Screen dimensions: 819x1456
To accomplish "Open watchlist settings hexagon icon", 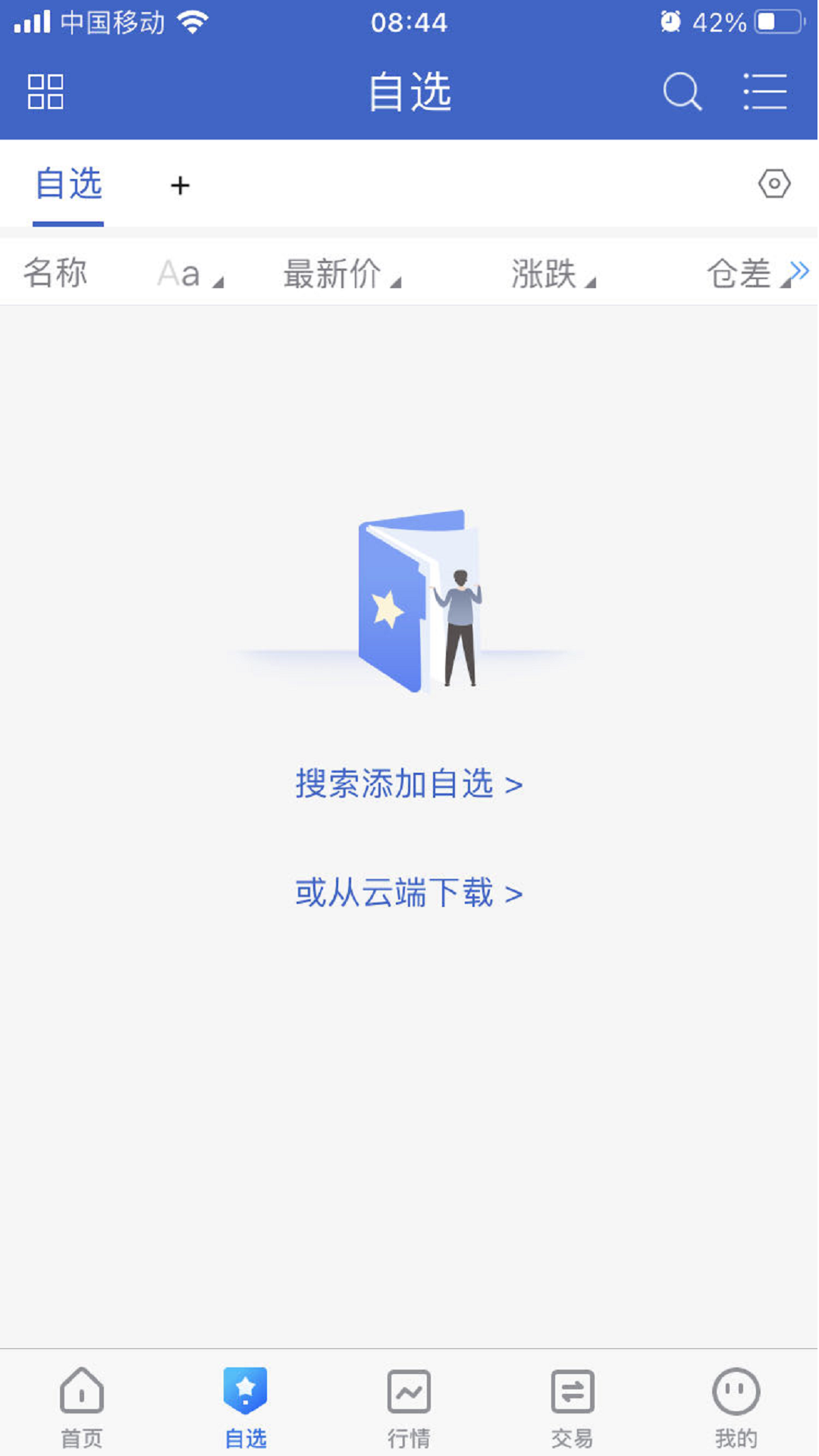I will (773, 184).
